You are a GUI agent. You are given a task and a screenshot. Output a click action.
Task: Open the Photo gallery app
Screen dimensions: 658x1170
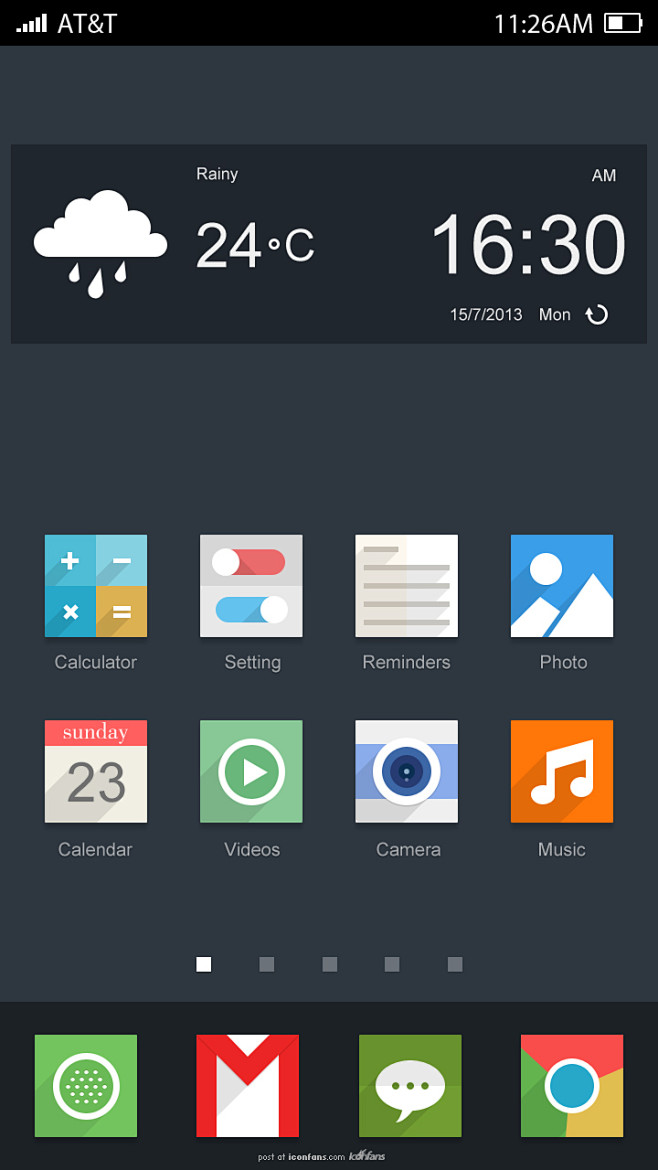coord(562,586)
